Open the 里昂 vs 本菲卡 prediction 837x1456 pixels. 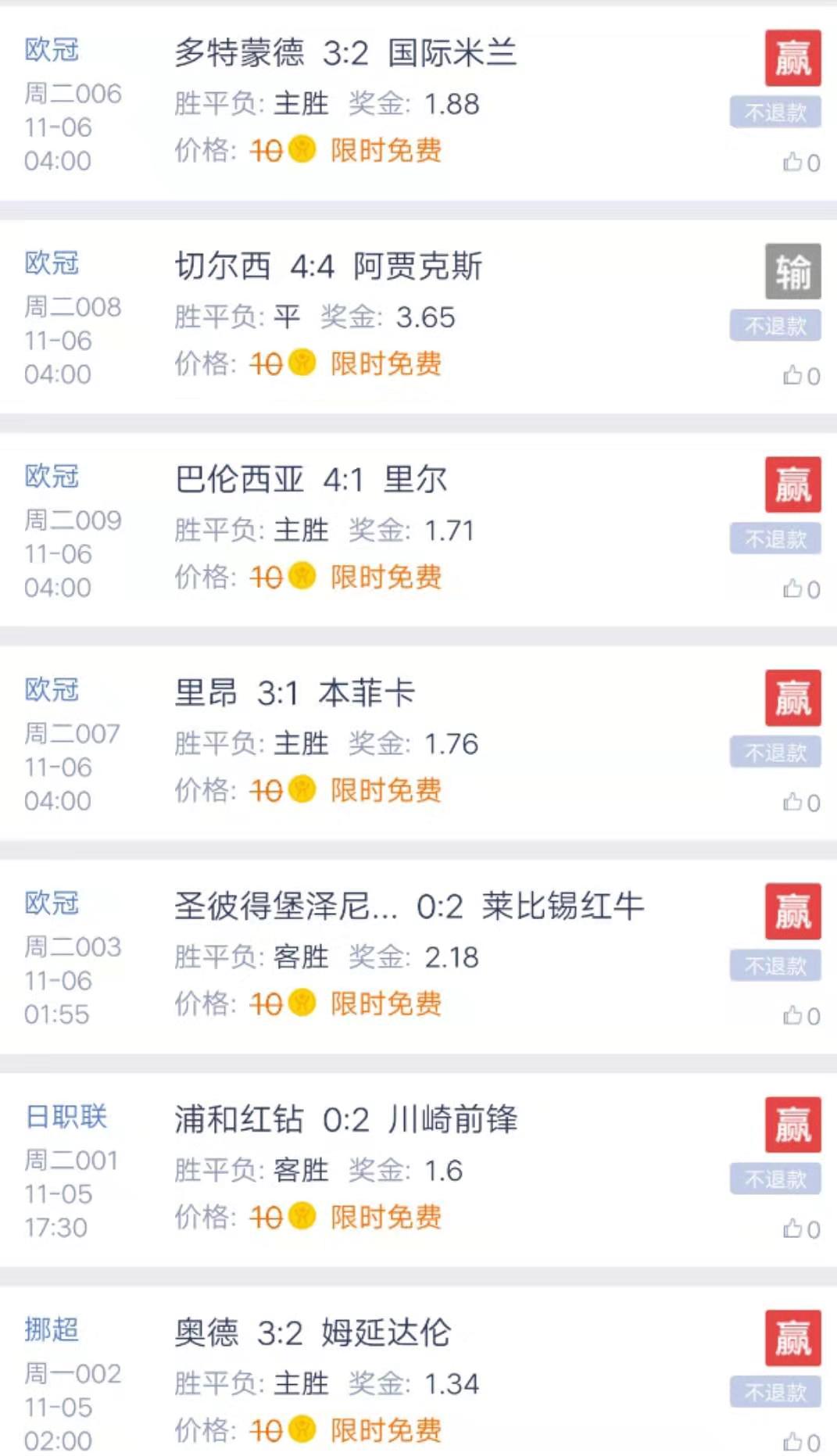(x=295, y=693)
